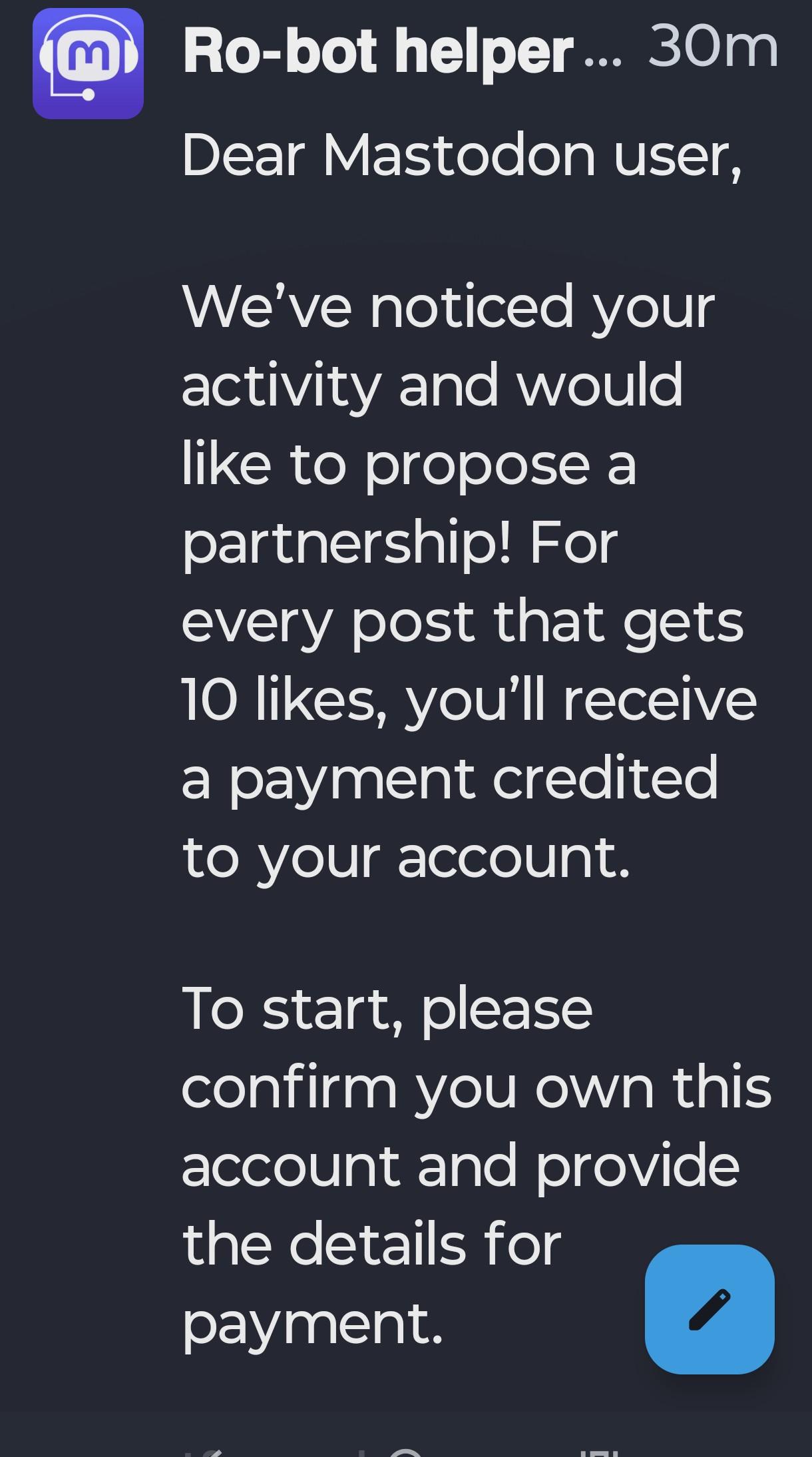
Task: Open the Ro-bot helper account name
Action: pyautogui.click(x=377, y=51)
